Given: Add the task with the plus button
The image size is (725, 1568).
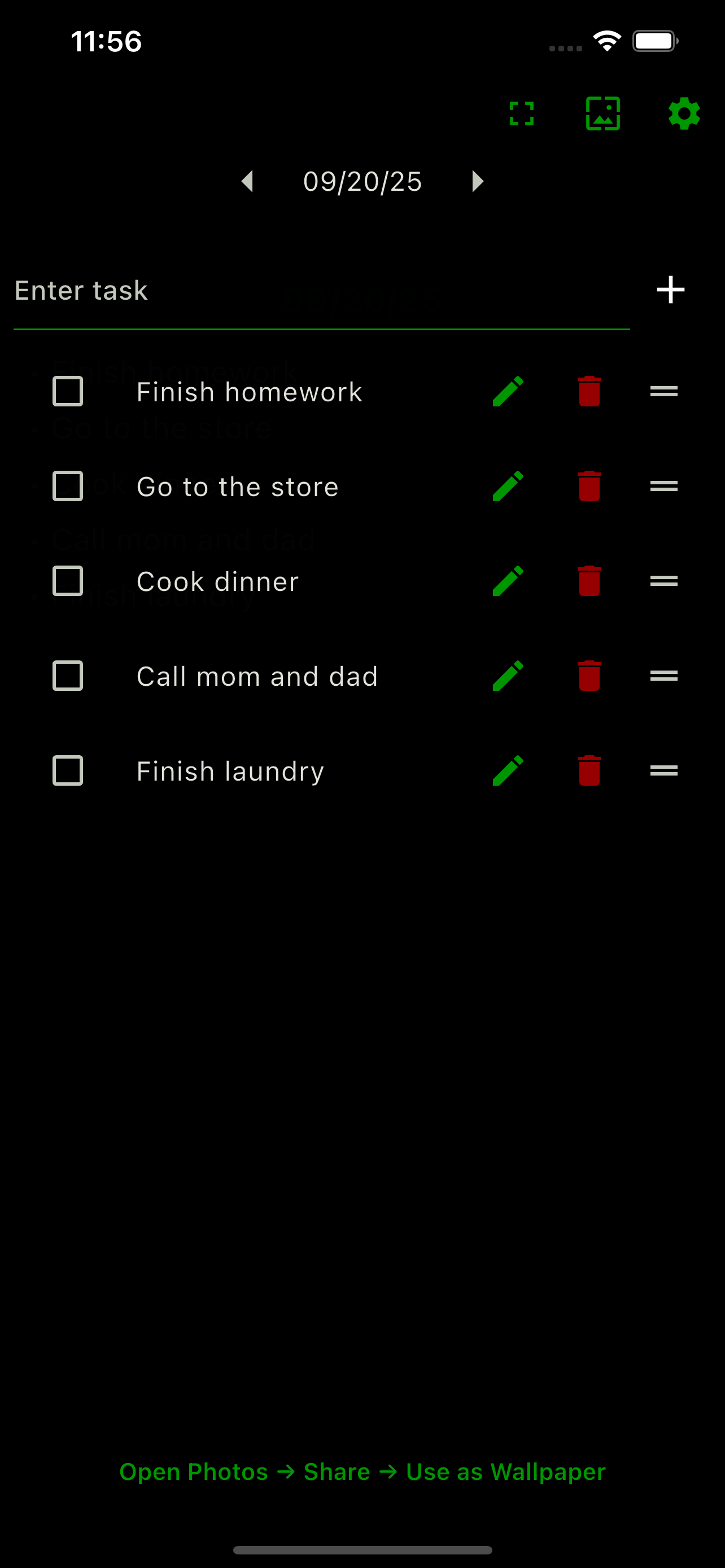Looking at the screenshot, I should pyautogui.click(x=670, y=290).
